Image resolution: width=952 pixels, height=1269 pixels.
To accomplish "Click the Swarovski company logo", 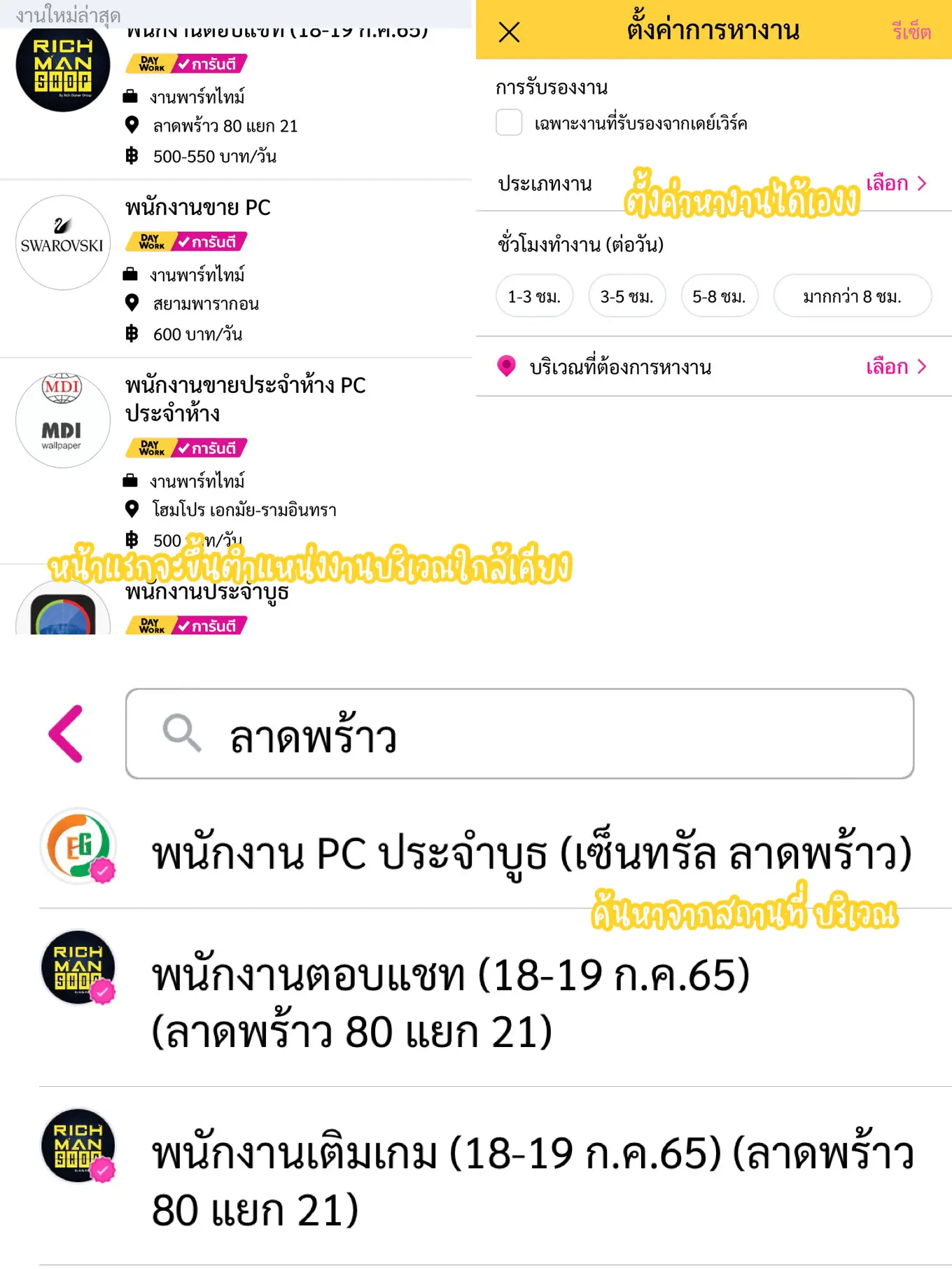I will pos(62,243).
